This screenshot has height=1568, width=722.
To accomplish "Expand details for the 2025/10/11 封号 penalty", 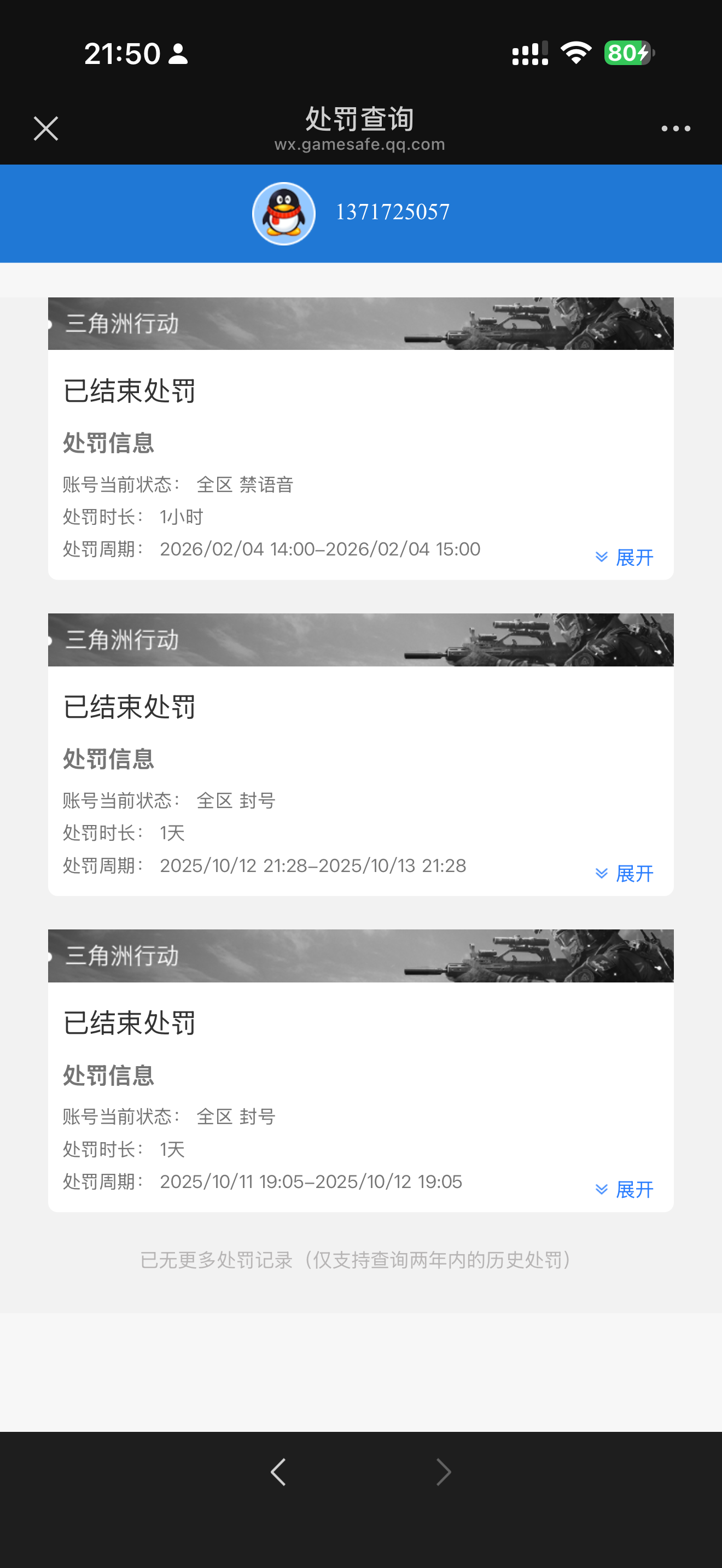I will click(624, 1188).
